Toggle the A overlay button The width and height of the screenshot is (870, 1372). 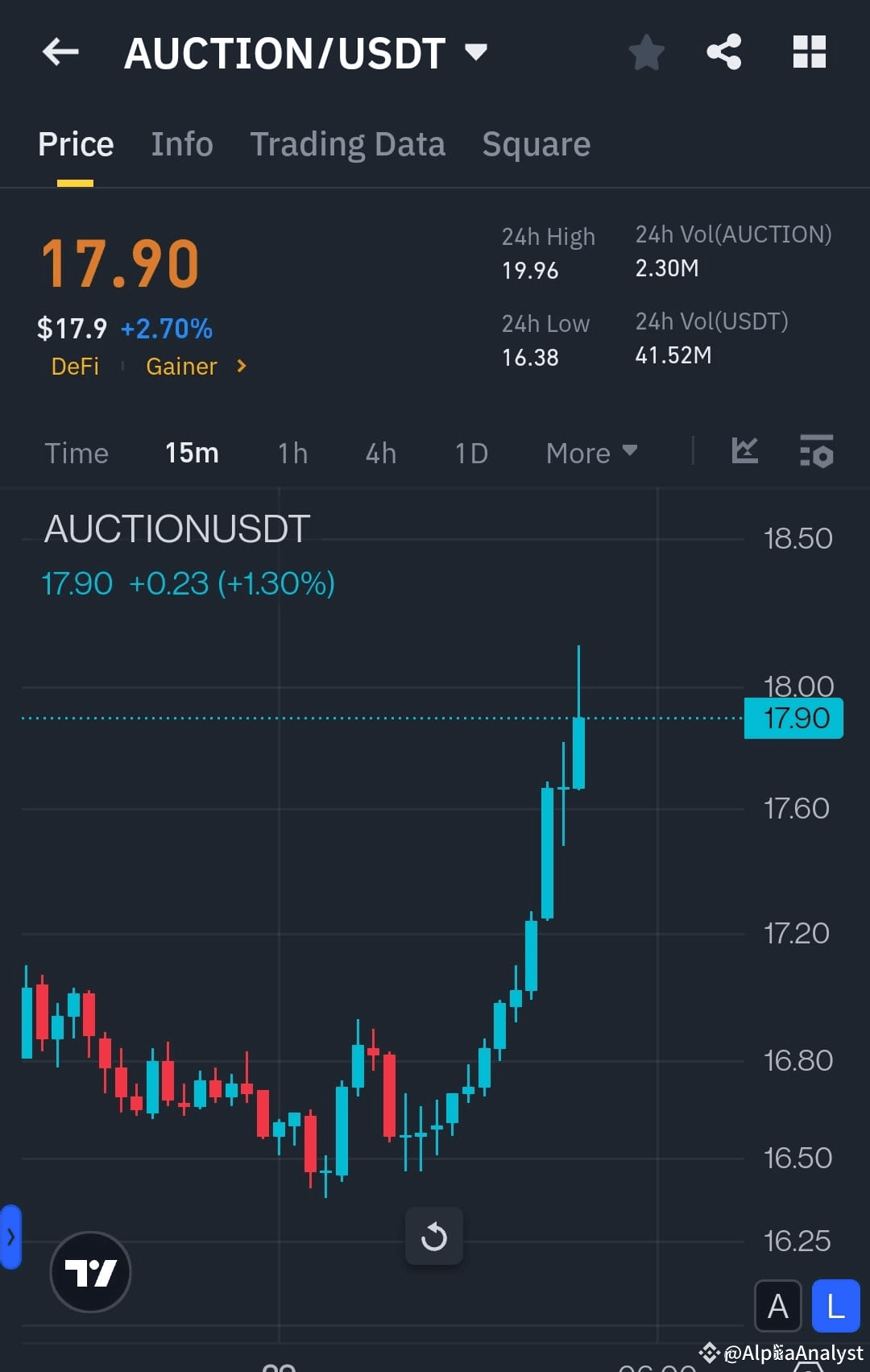point(778,1307)
